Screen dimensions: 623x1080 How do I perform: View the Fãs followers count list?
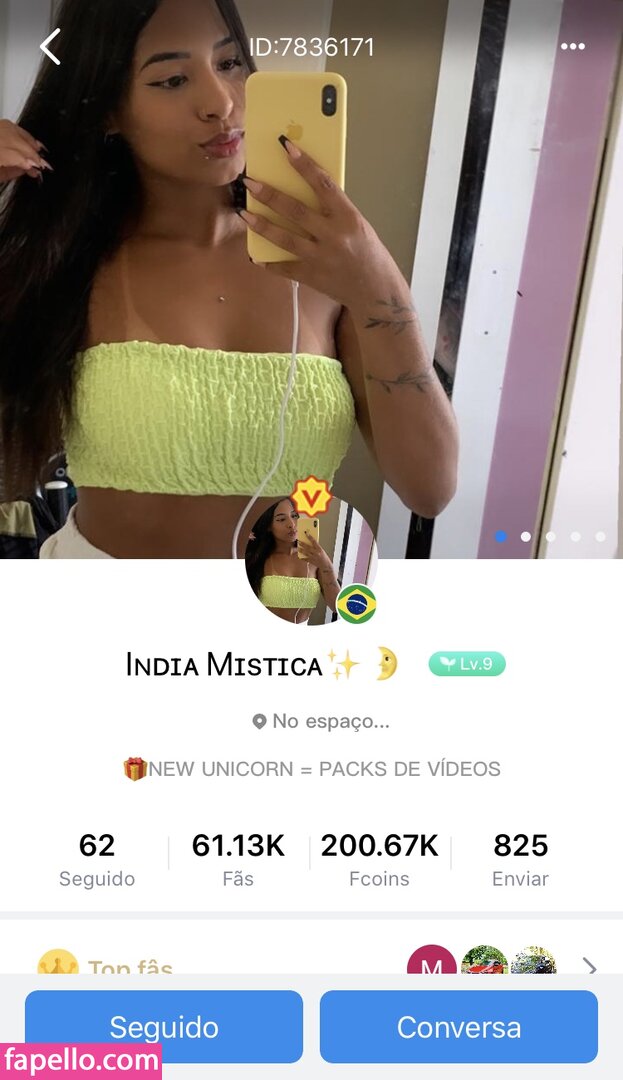pos(238,860)
